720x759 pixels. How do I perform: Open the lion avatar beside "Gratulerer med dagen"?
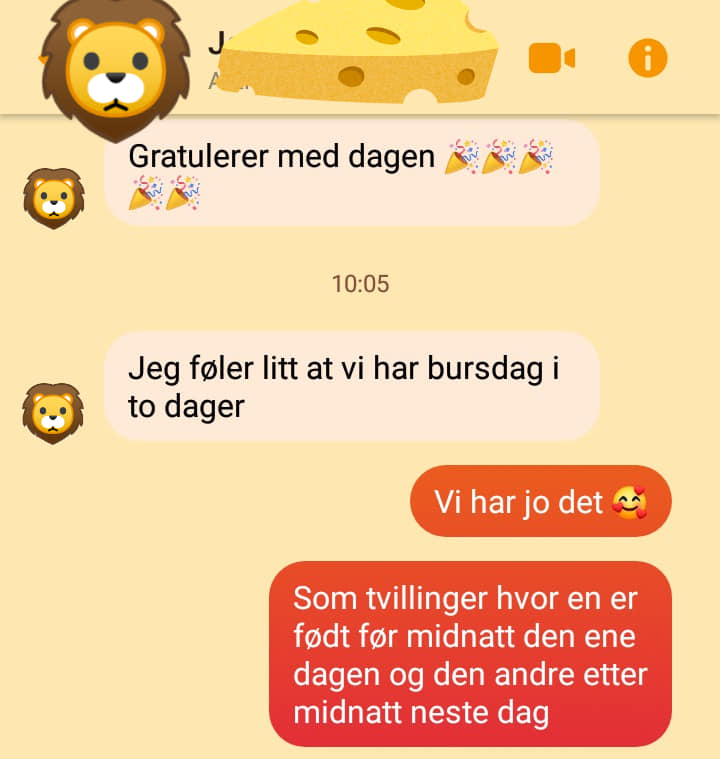53,197
